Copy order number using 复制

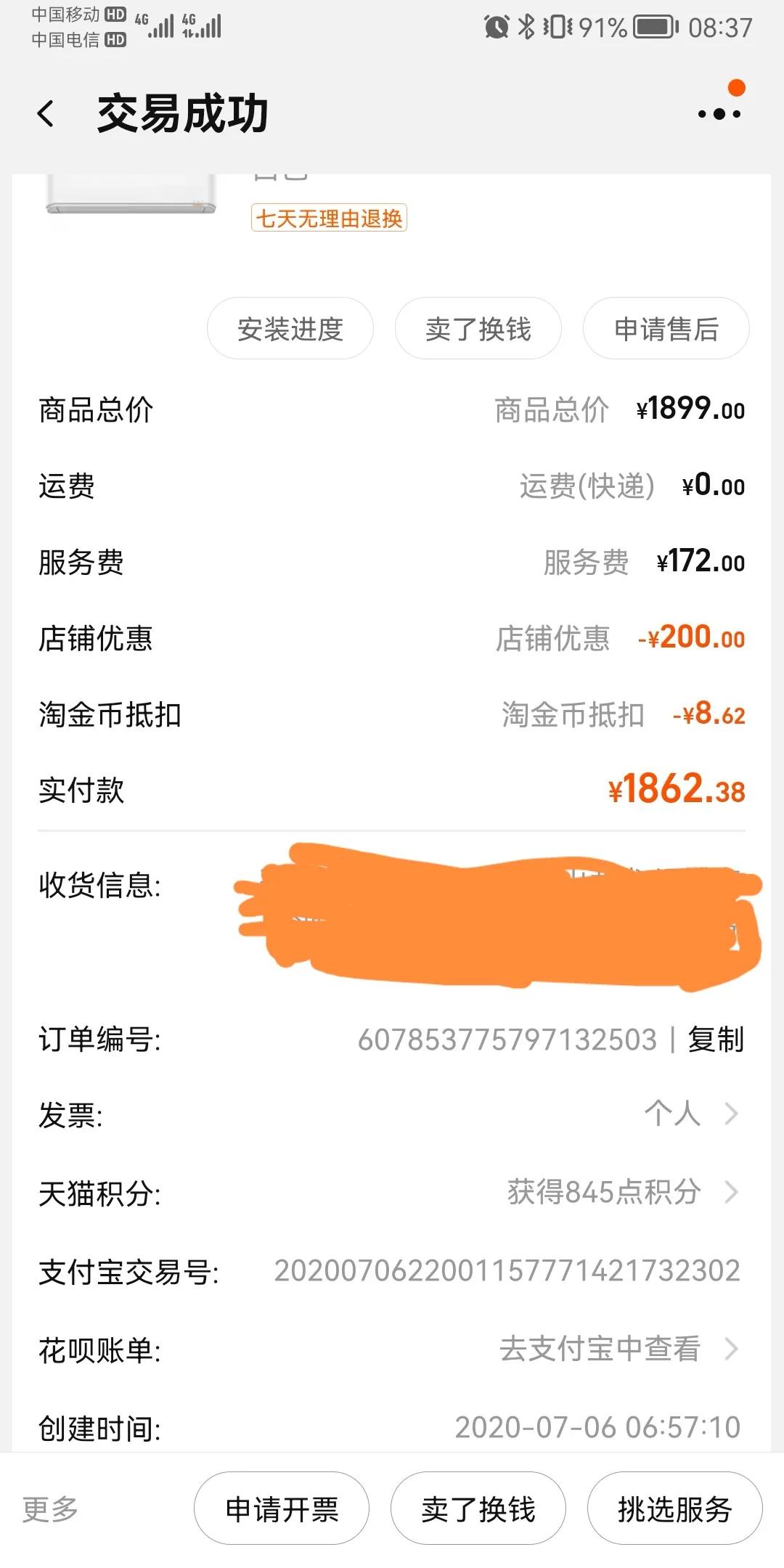pyautogui.click(x=715, y=1038)
